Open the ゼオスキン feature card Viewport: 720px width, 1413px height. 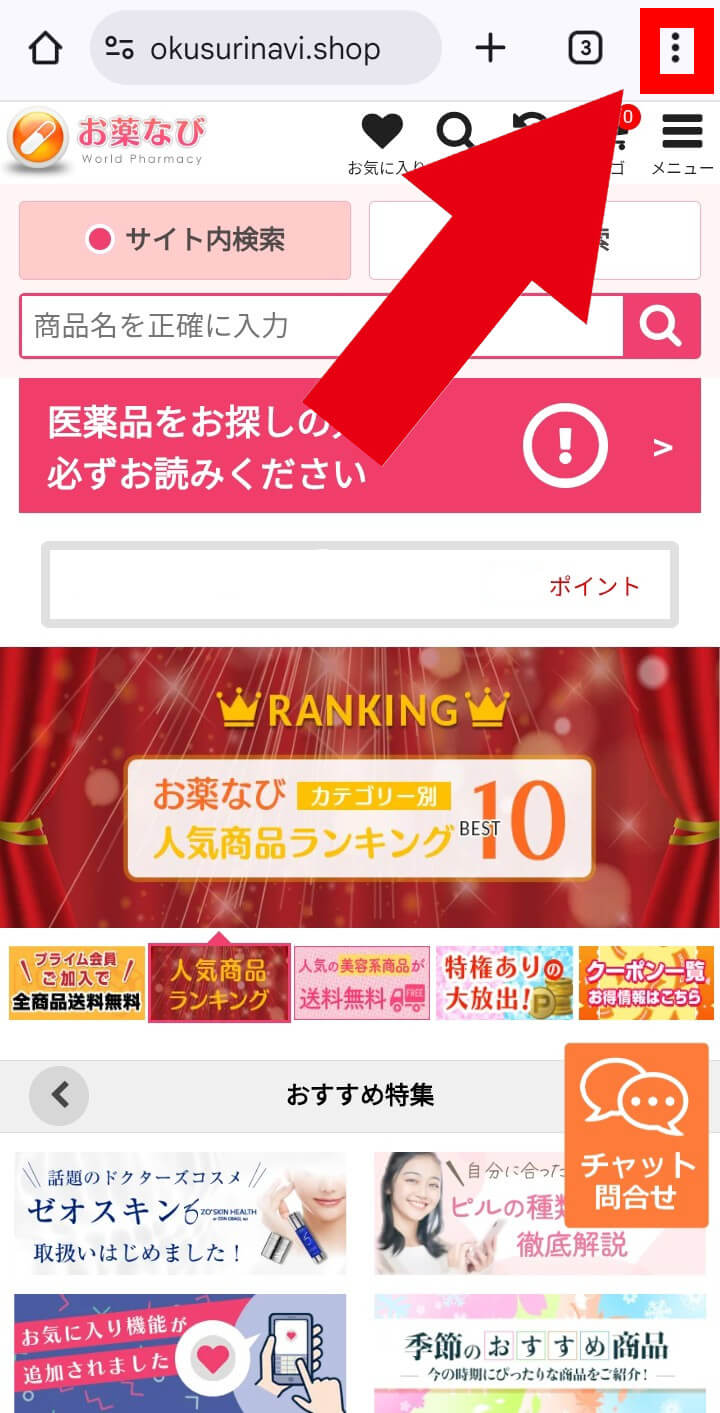pos(180,1212)
